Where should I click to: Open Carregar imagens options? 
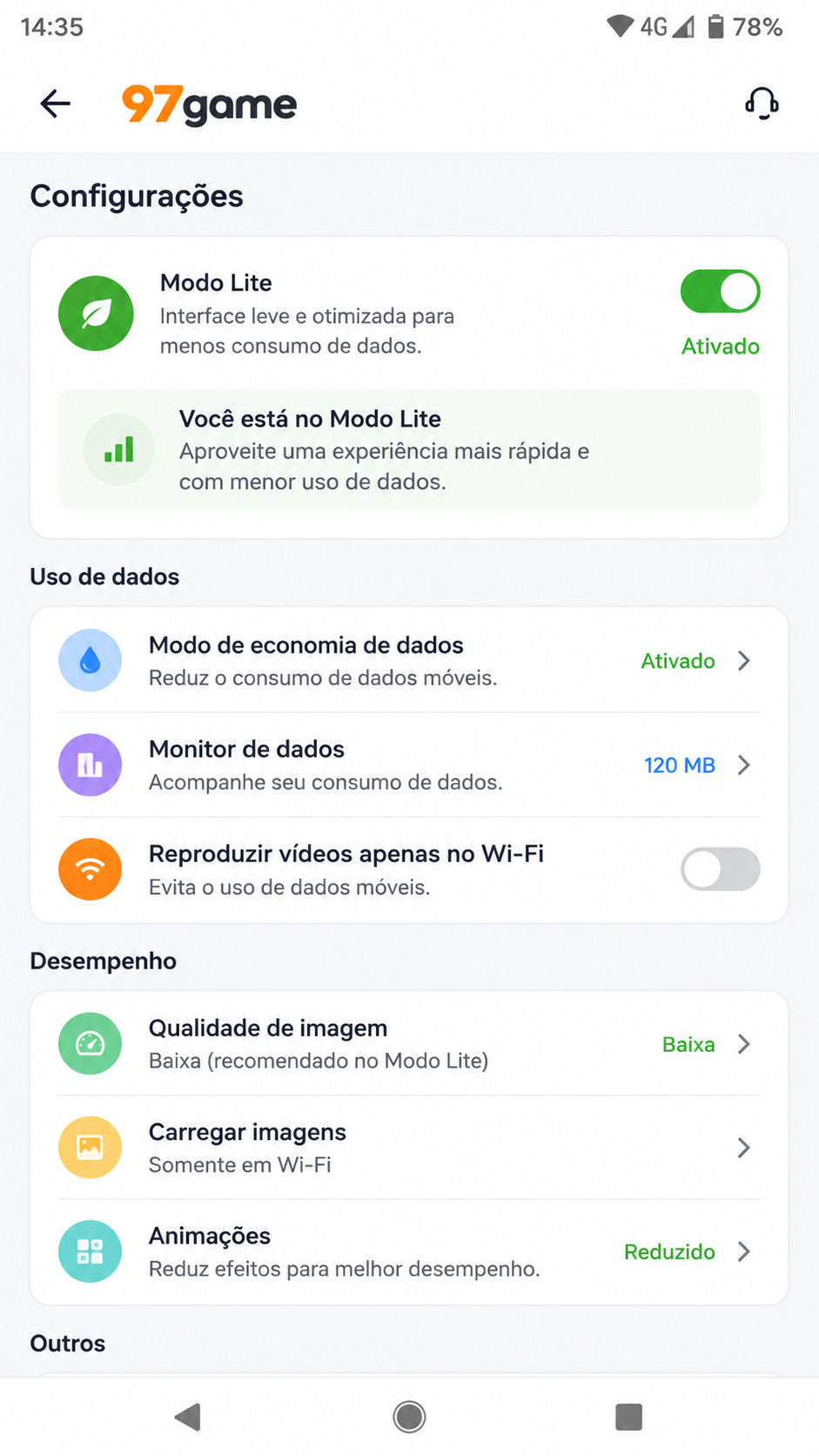click(409, 1148)
